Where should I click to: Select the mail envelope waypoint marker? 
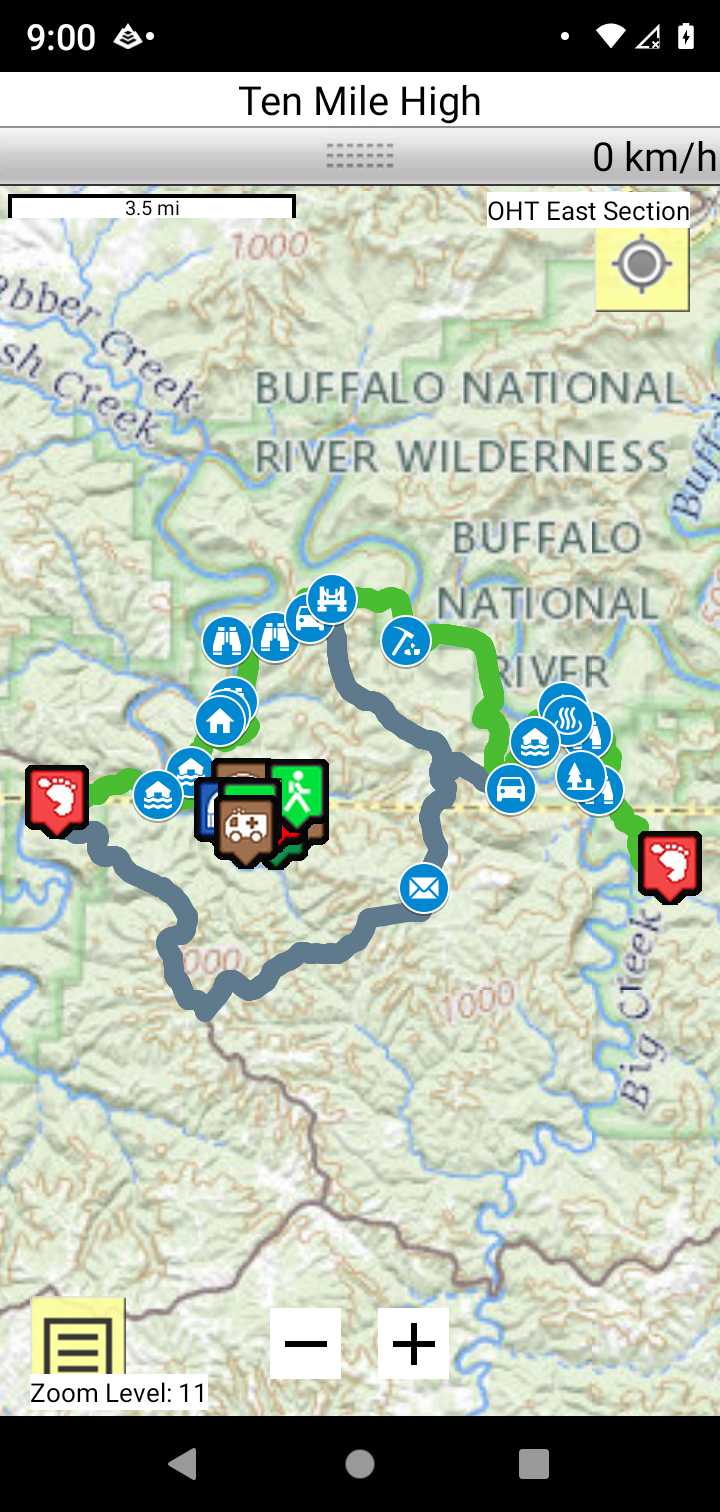coord(423,888)
